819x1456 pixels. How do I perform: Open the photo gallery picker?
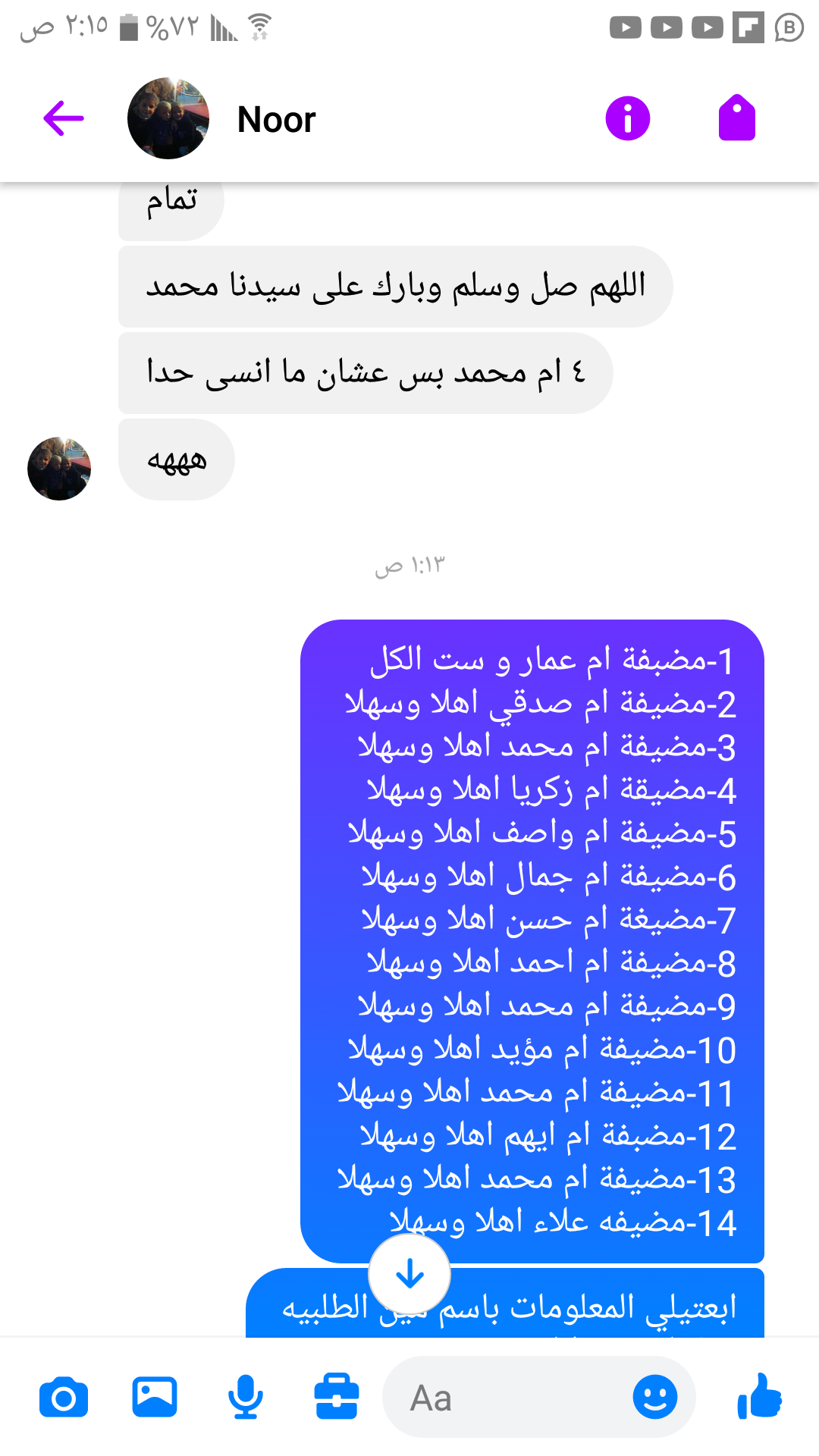[155, 1397]
